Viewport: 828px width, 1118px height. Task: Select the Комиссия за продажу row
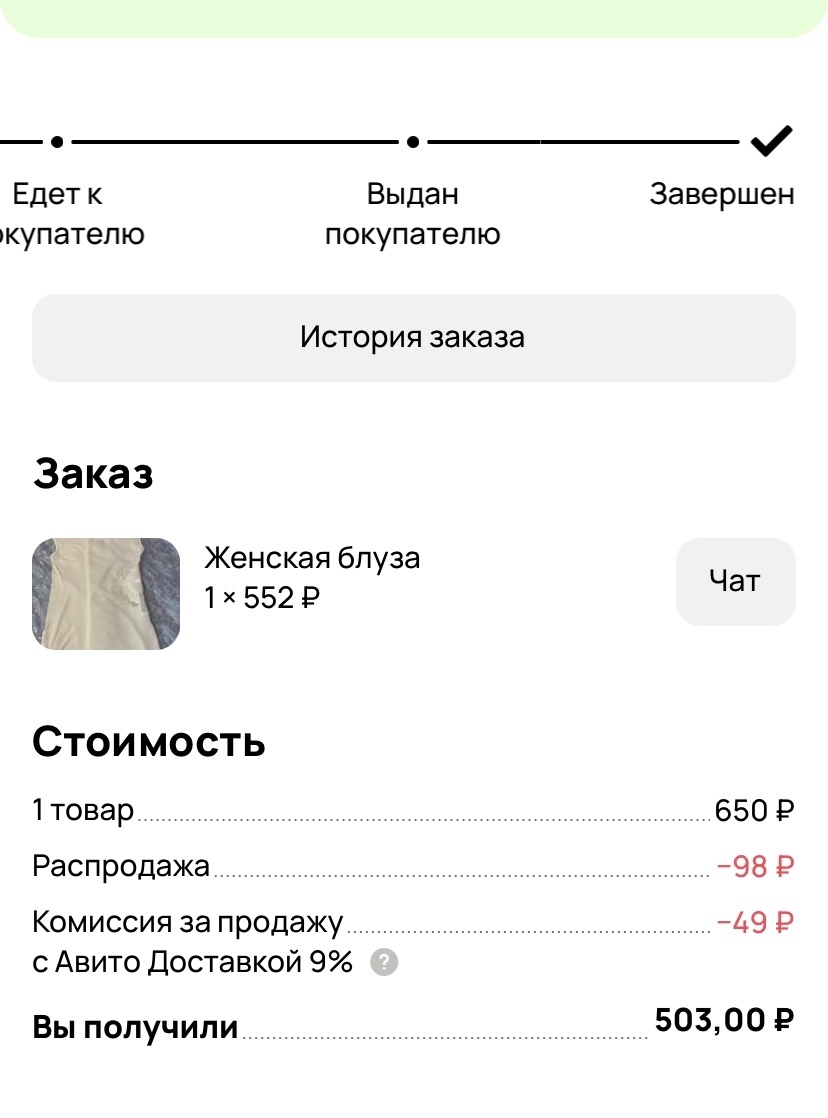point(413,920)
